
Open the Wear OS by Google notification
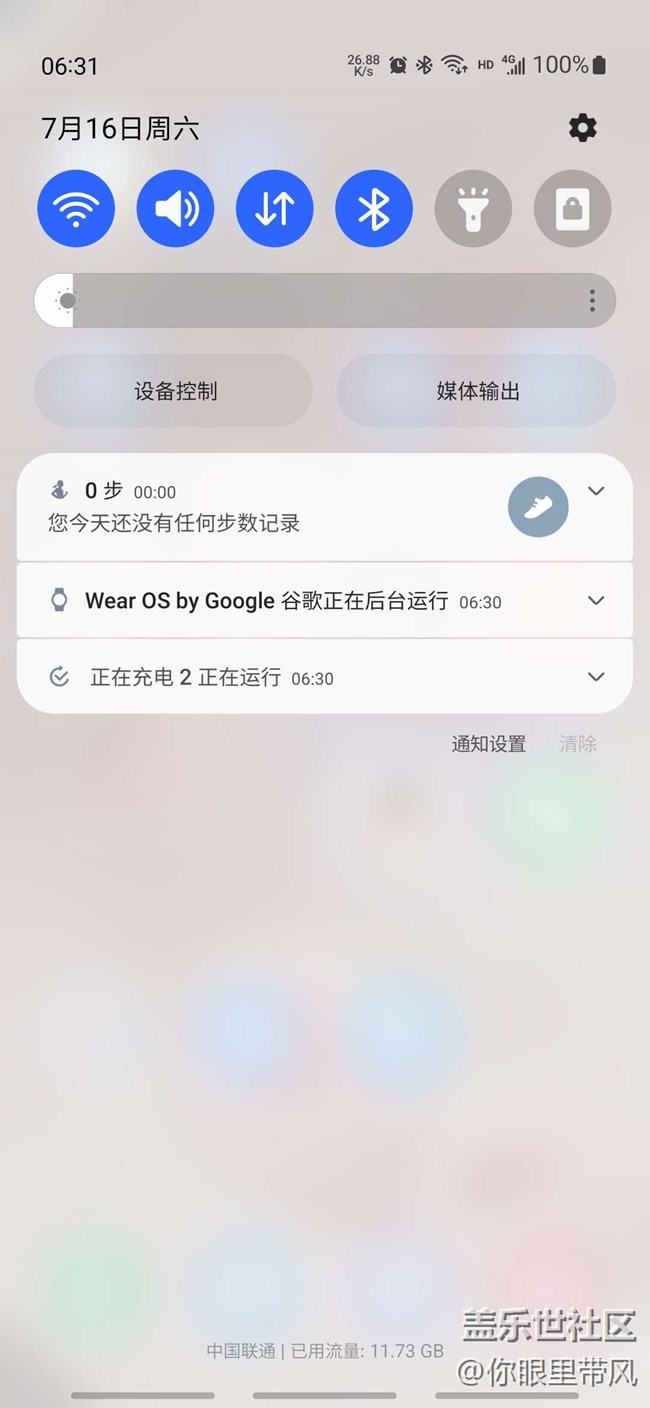325,600
